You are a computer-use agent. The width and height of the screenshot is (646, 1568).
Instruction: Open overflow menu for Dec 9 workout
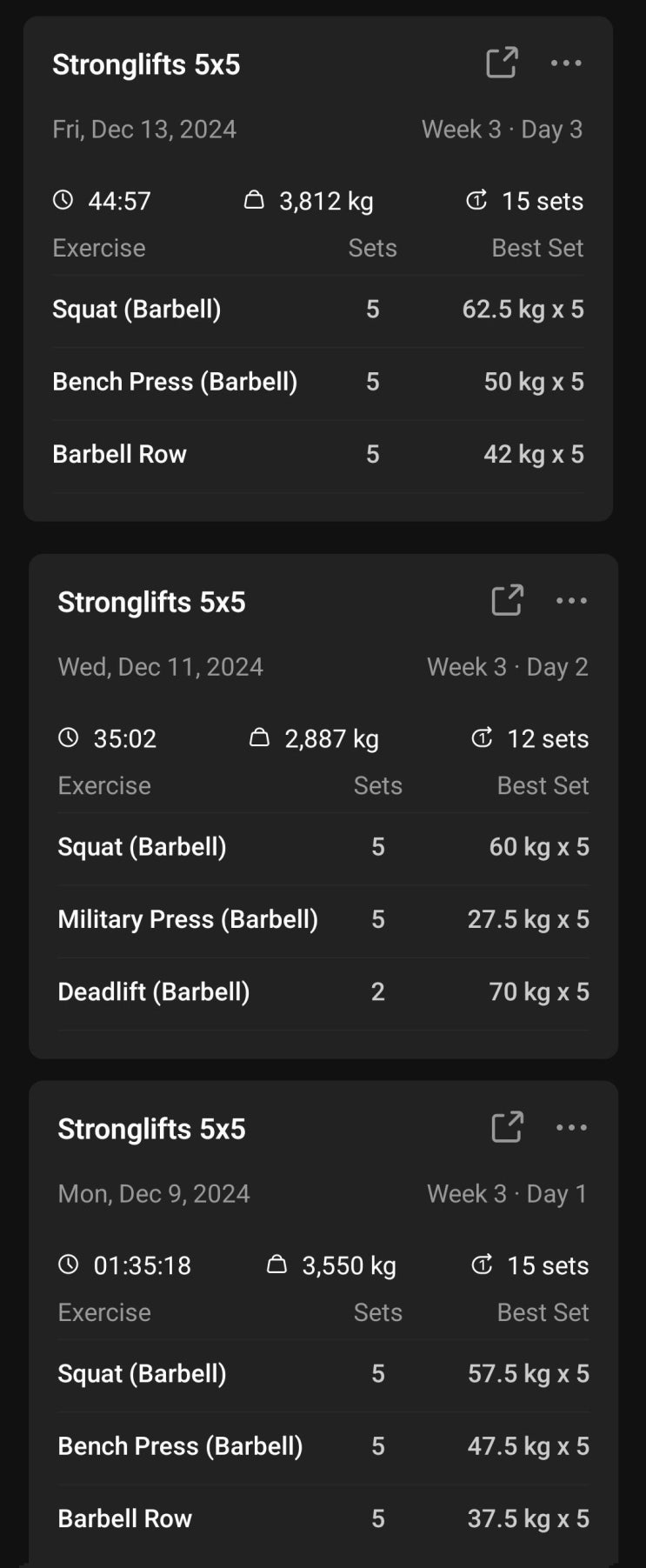pos(571,1127)
